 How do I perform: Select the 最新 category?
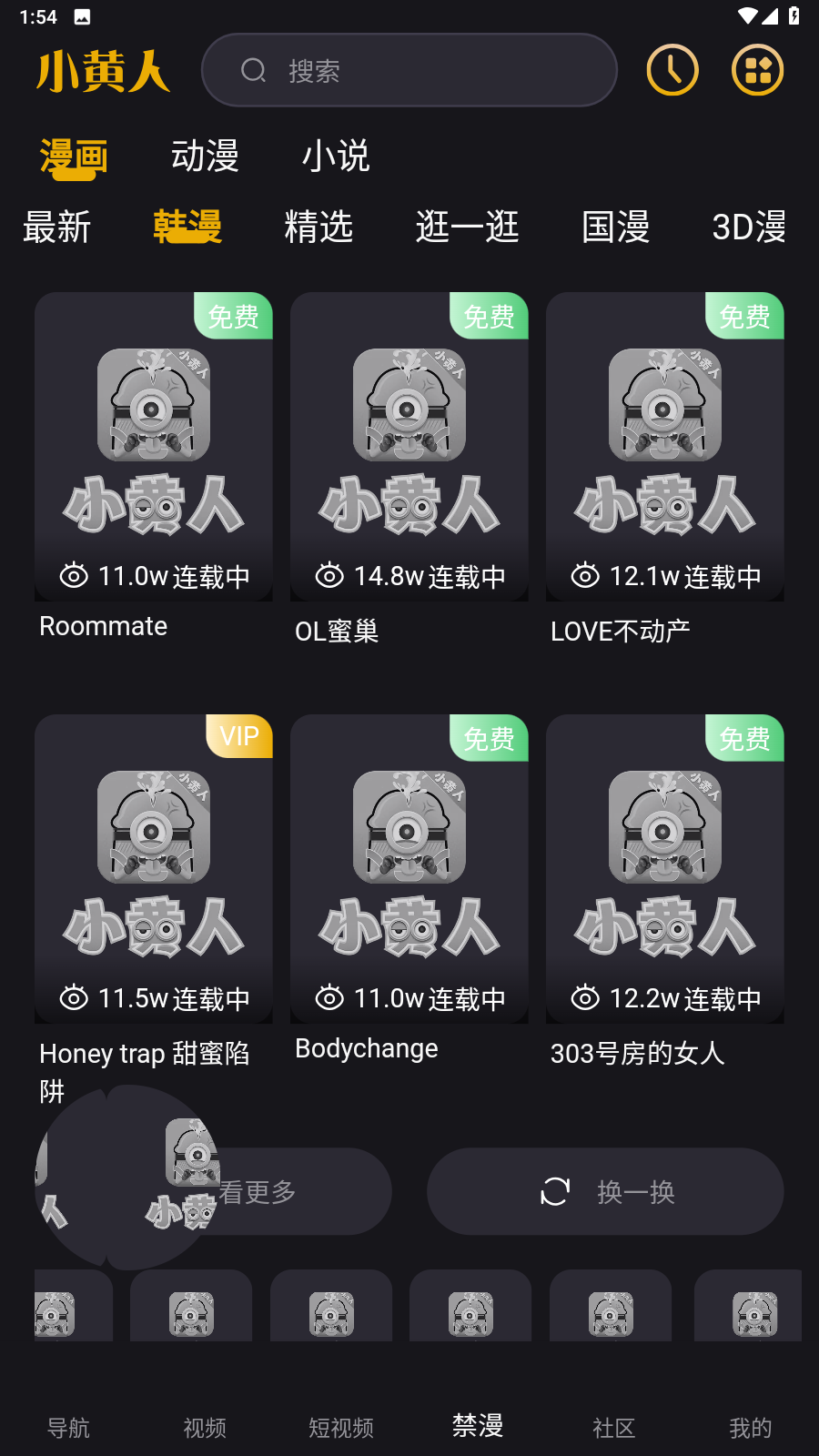56,227
